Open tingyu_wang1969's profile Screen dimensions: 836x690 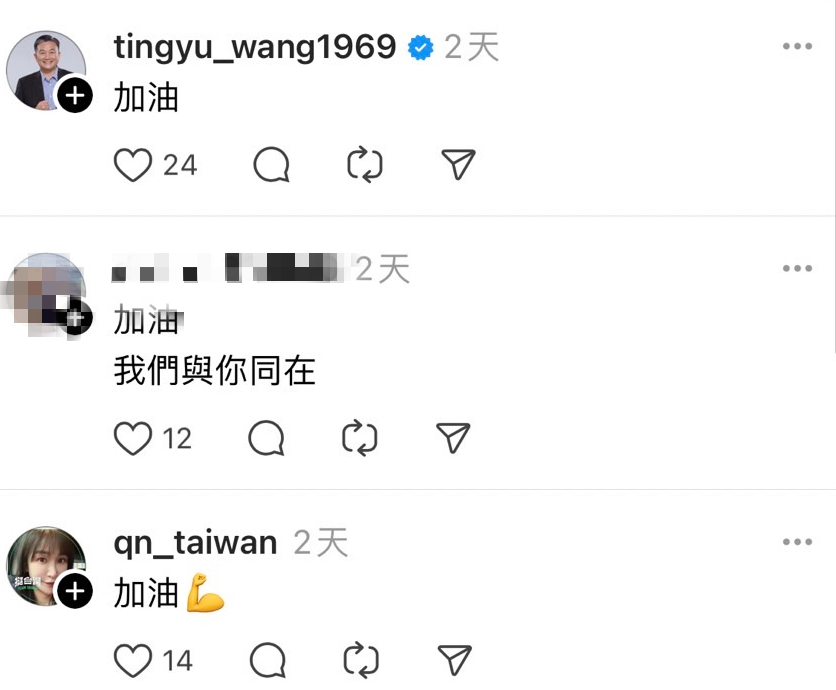click(255, 47)
